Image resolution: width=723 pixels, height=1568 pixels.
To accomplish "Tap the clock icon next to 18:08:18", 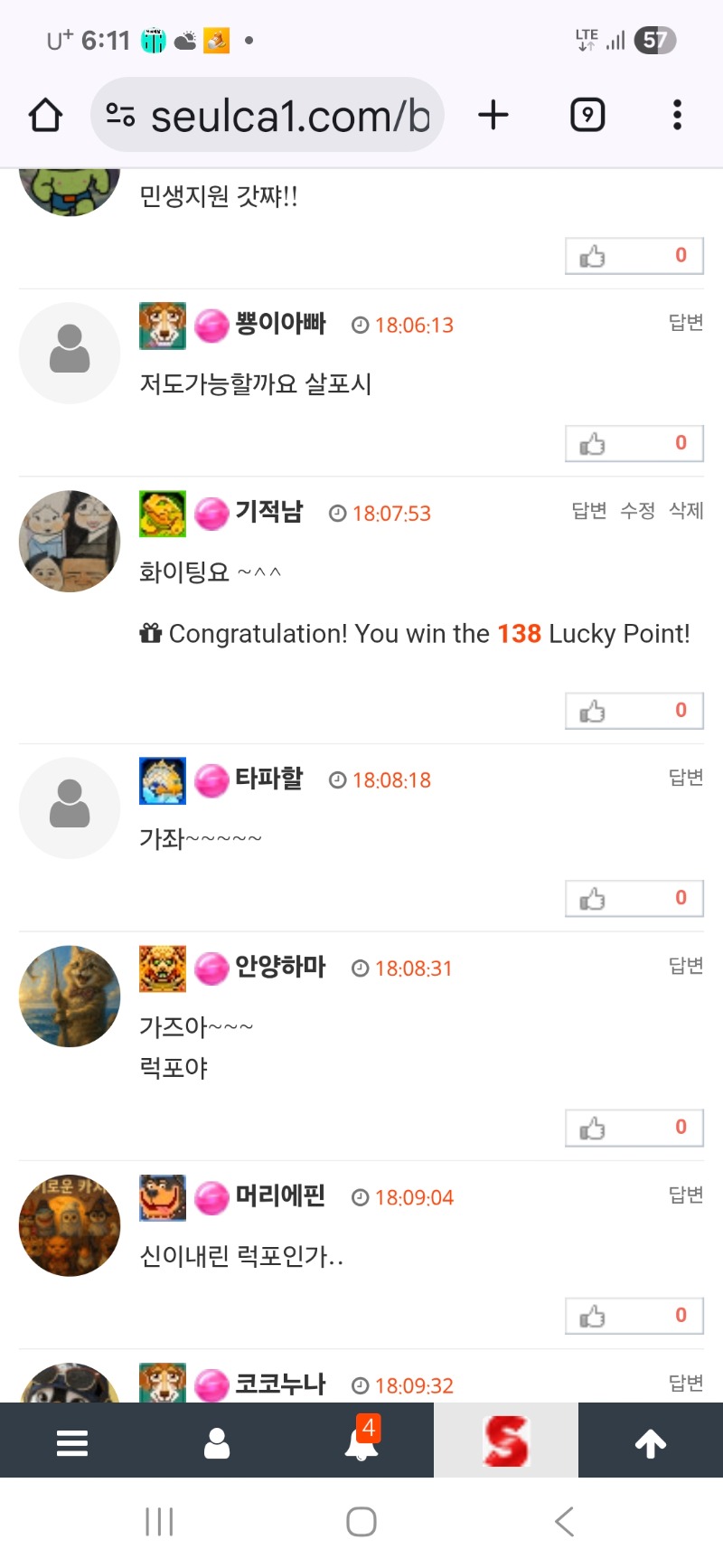I will 338,779.
